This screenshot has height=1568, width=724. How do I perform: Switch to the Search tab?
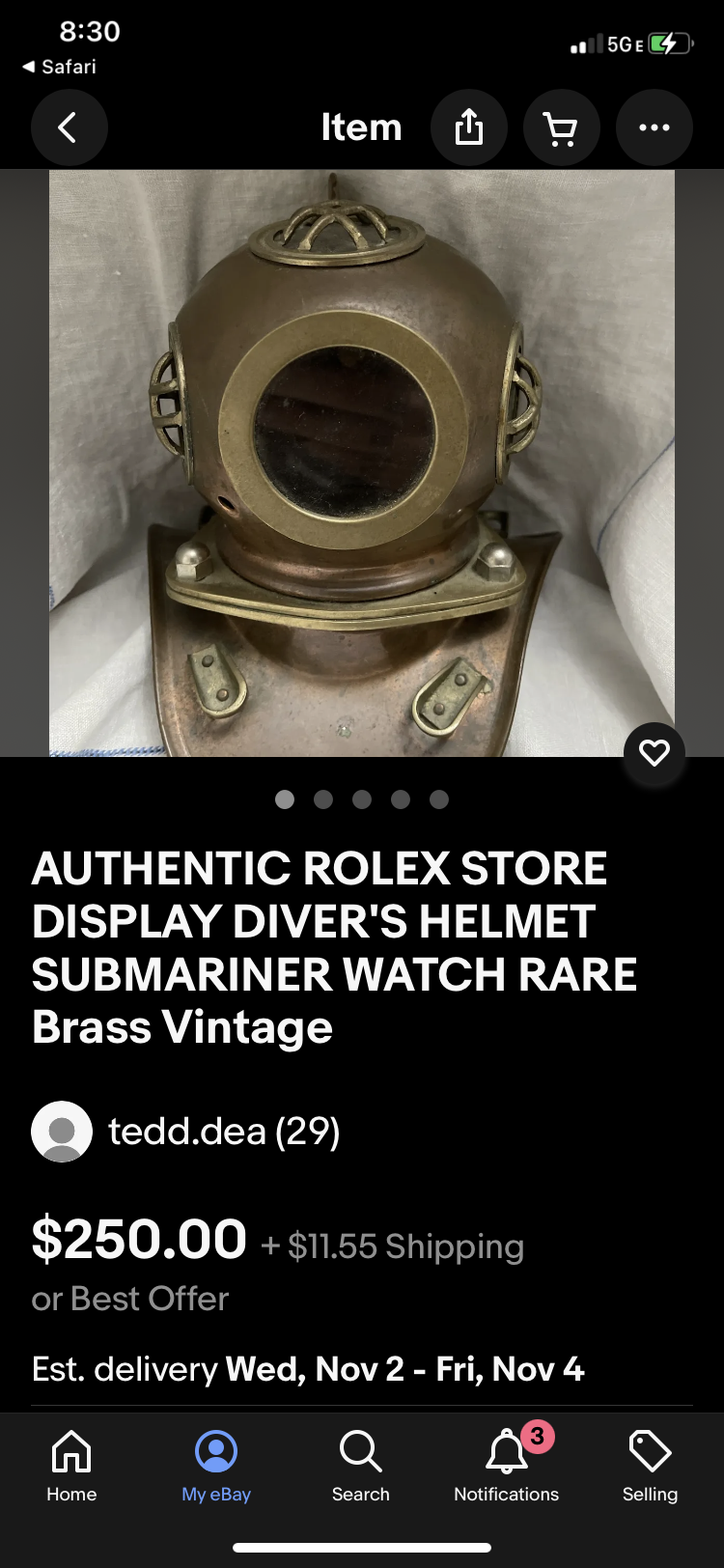tap(361, 1466)
